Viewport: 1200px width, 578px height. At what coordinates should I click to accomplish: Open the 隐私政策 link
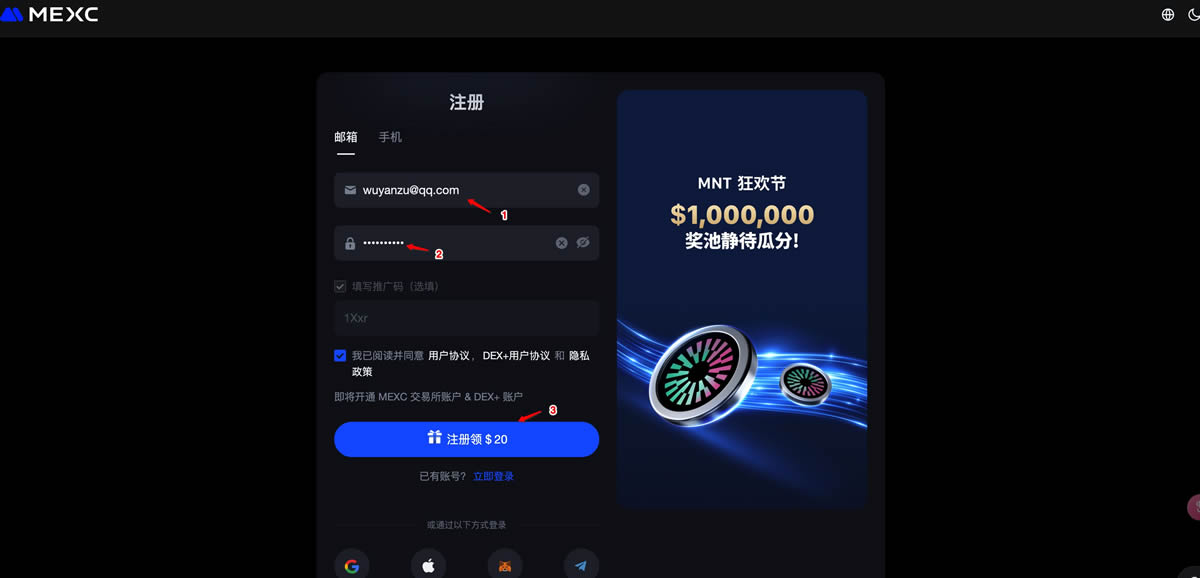click(578, 355)
